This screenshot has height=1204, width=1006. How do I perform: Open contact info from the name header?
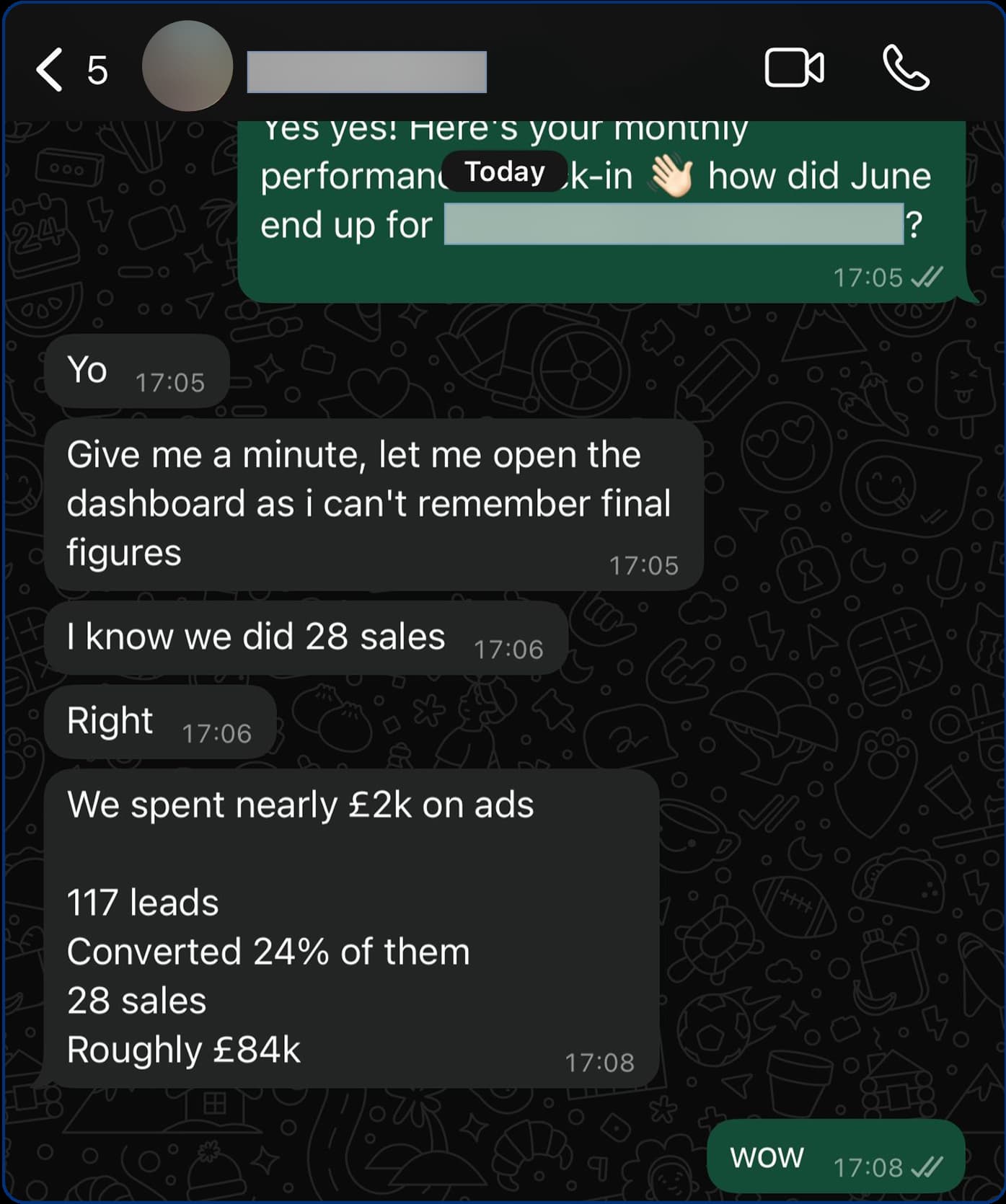(366, 71)
